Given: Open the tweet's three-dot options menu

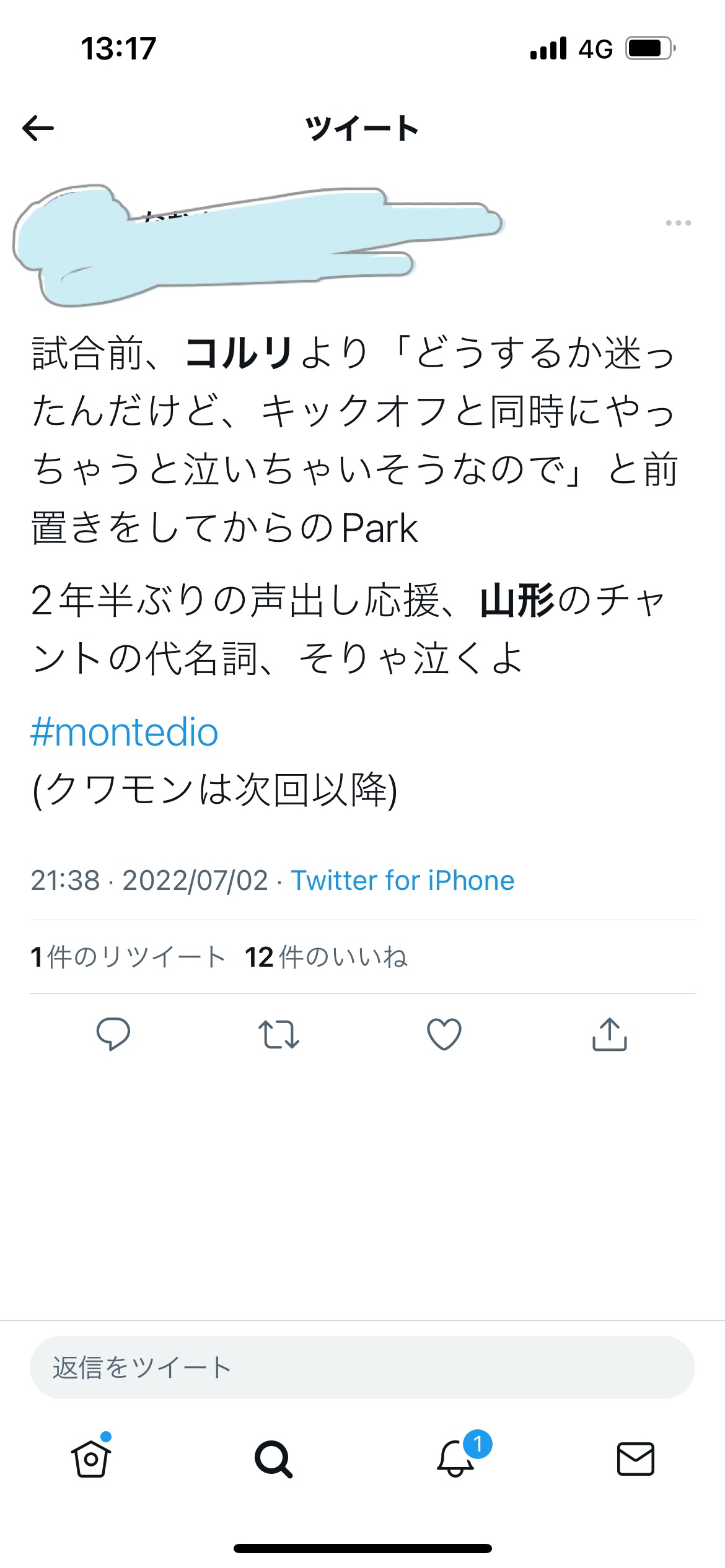Looking at the screenshot, I should (678, 223).
